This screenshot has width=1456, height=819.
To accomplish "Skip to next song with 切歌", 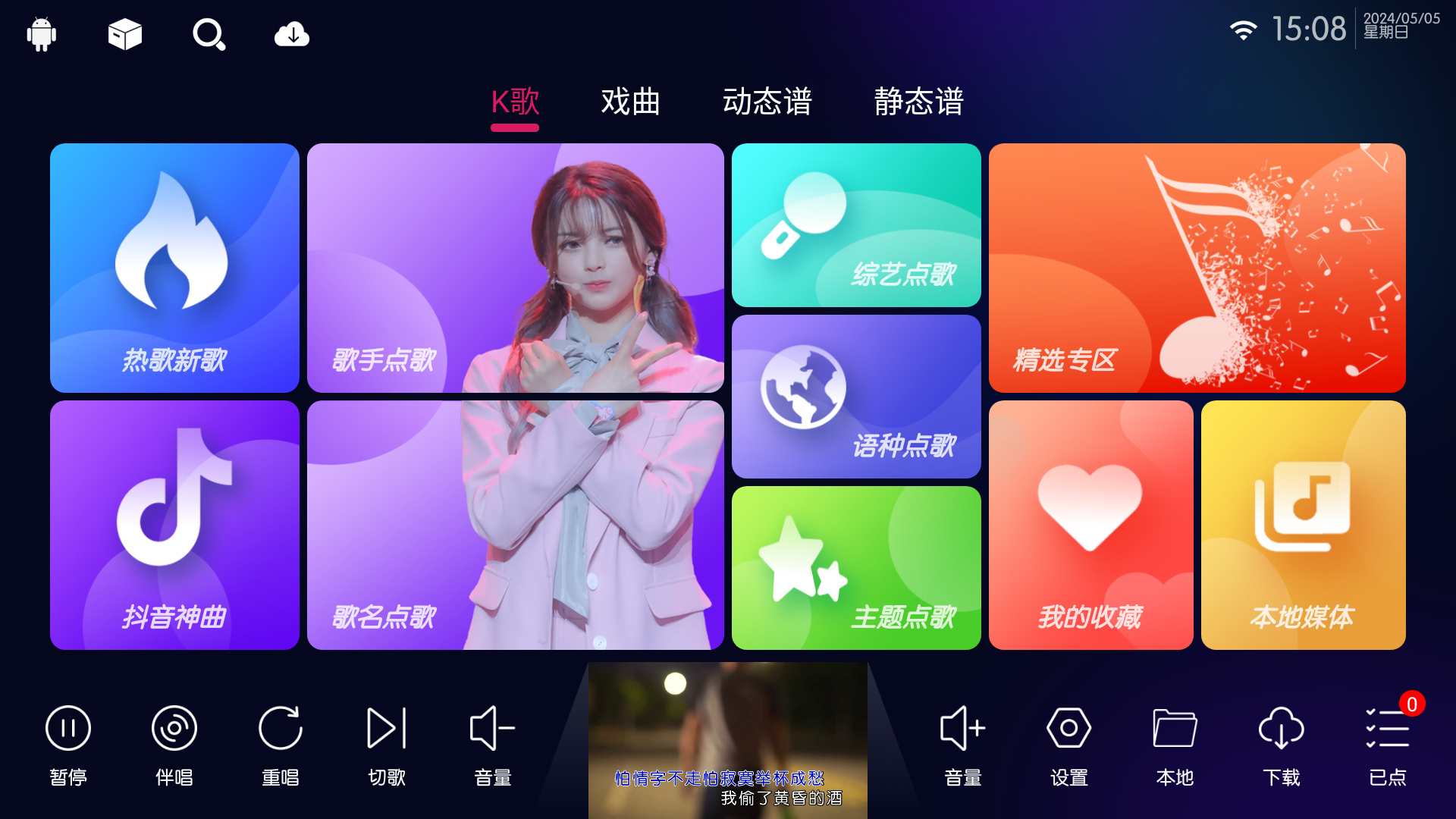I will coord(387,743).
